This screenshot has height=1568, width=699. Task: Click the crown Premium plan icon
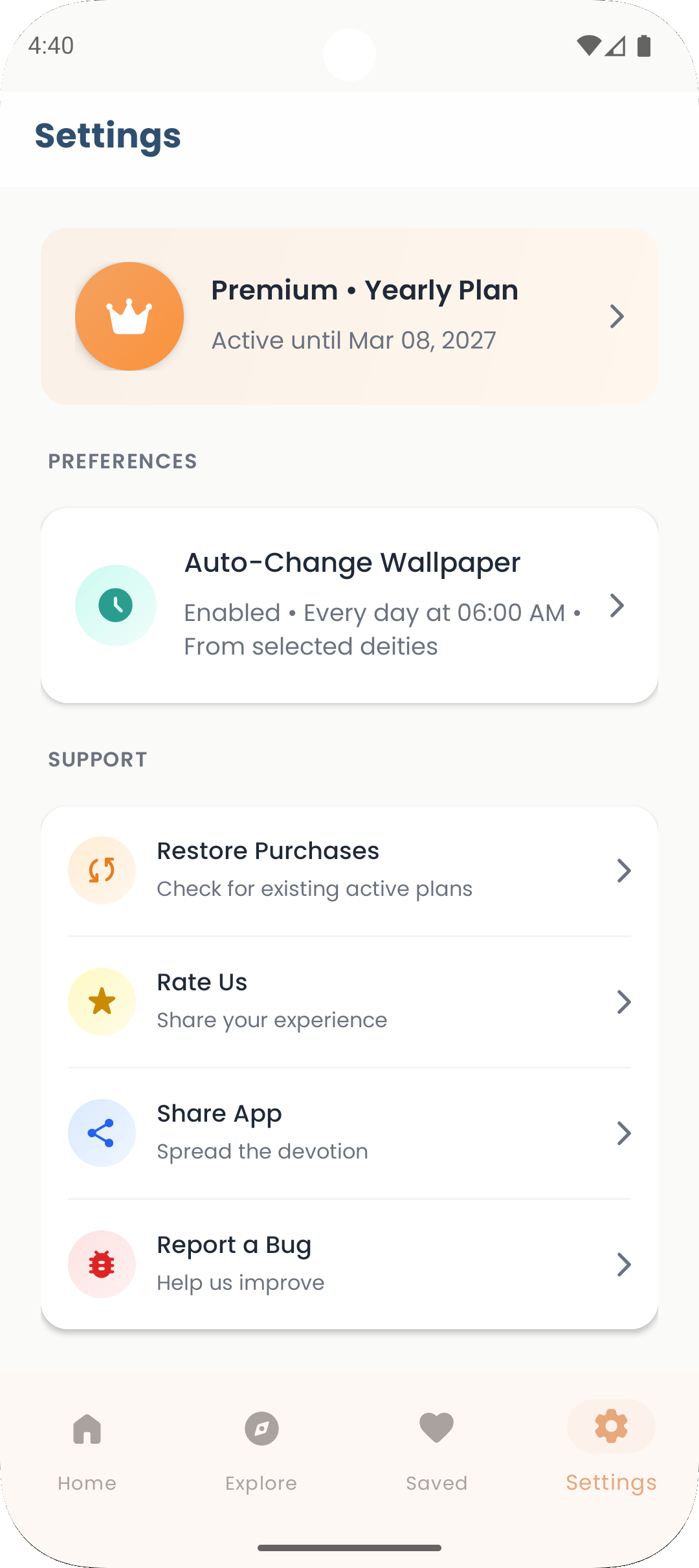point(129,316)
